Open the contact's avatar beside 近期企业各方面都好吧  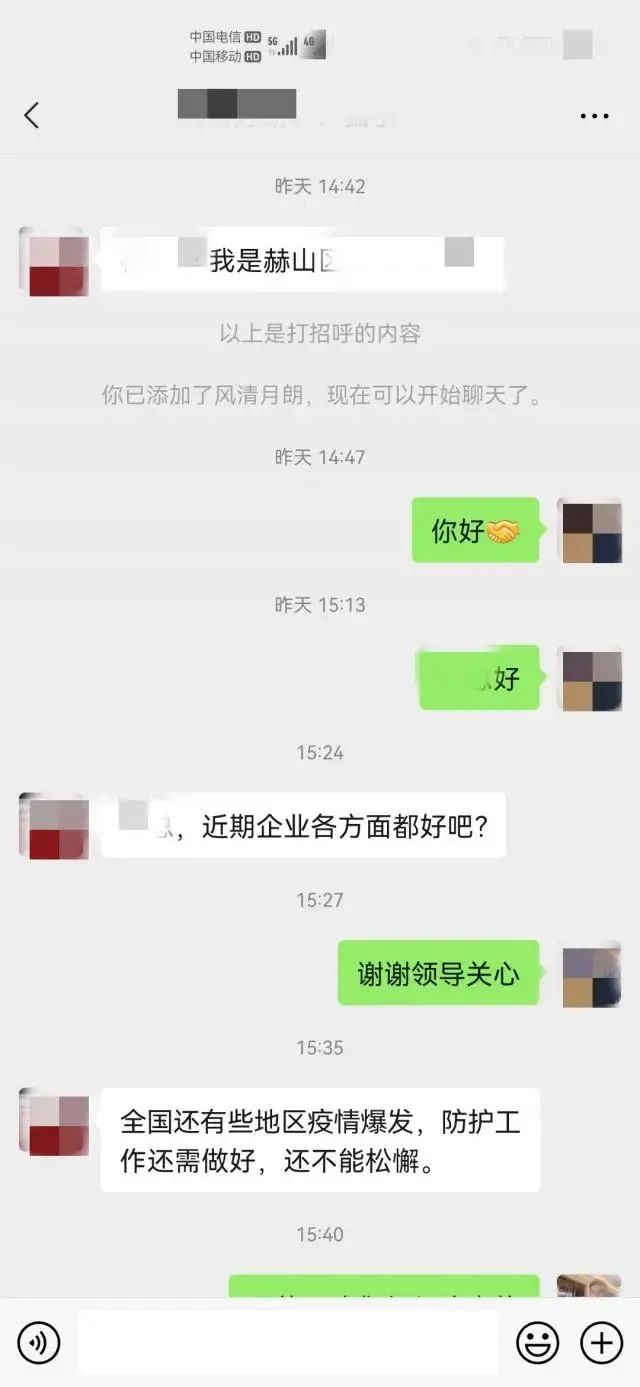[54, 826]
